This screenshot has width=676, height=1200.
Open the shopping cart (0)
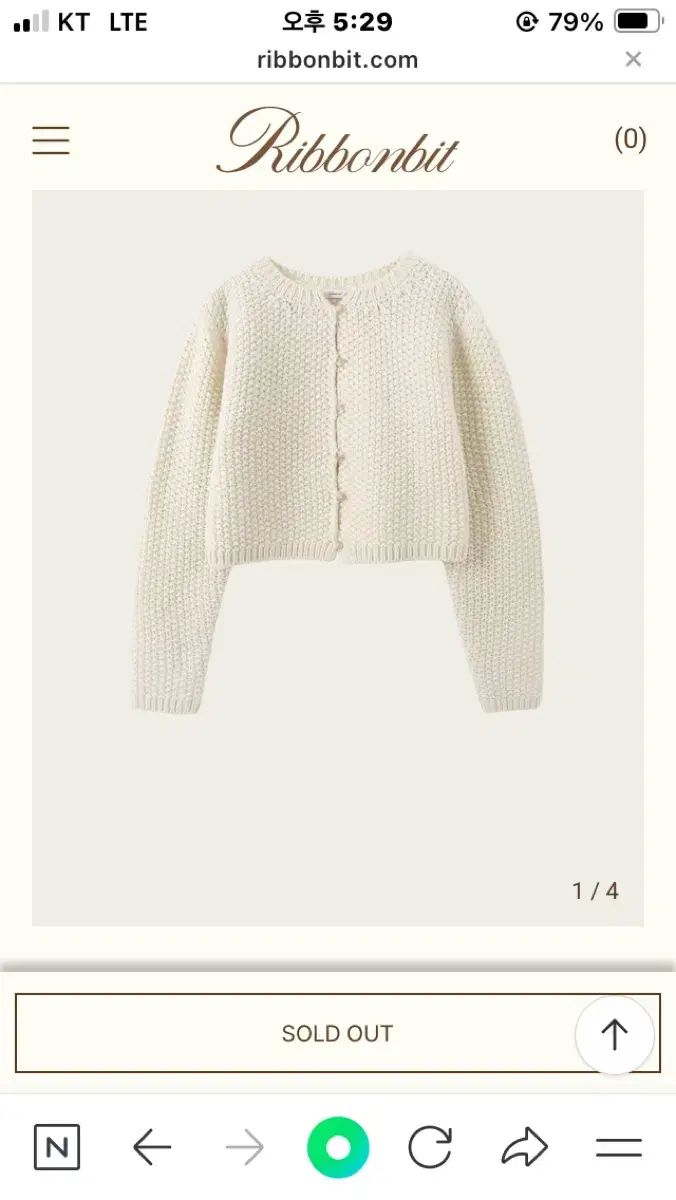[630, 139]
